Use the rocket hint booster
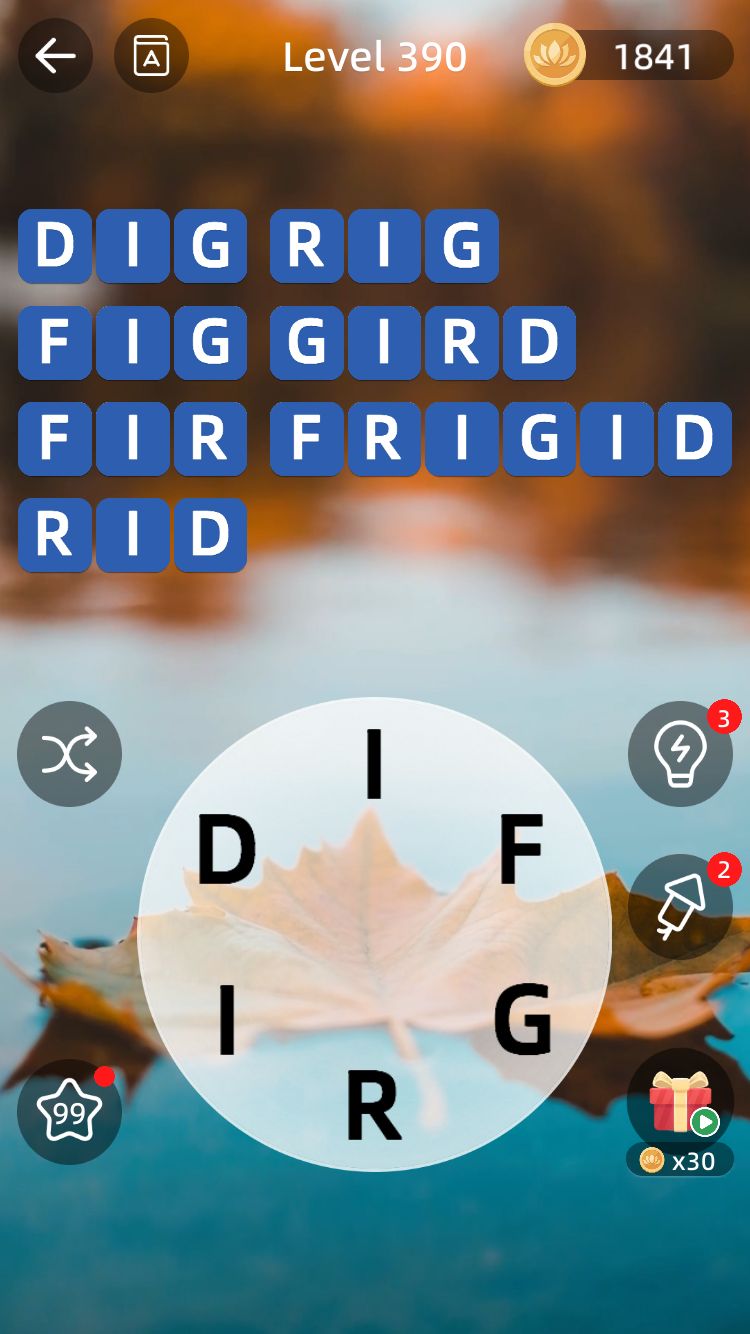This screenshot has width=750, height=1334. pyautogui.click(x=680, y=907)
